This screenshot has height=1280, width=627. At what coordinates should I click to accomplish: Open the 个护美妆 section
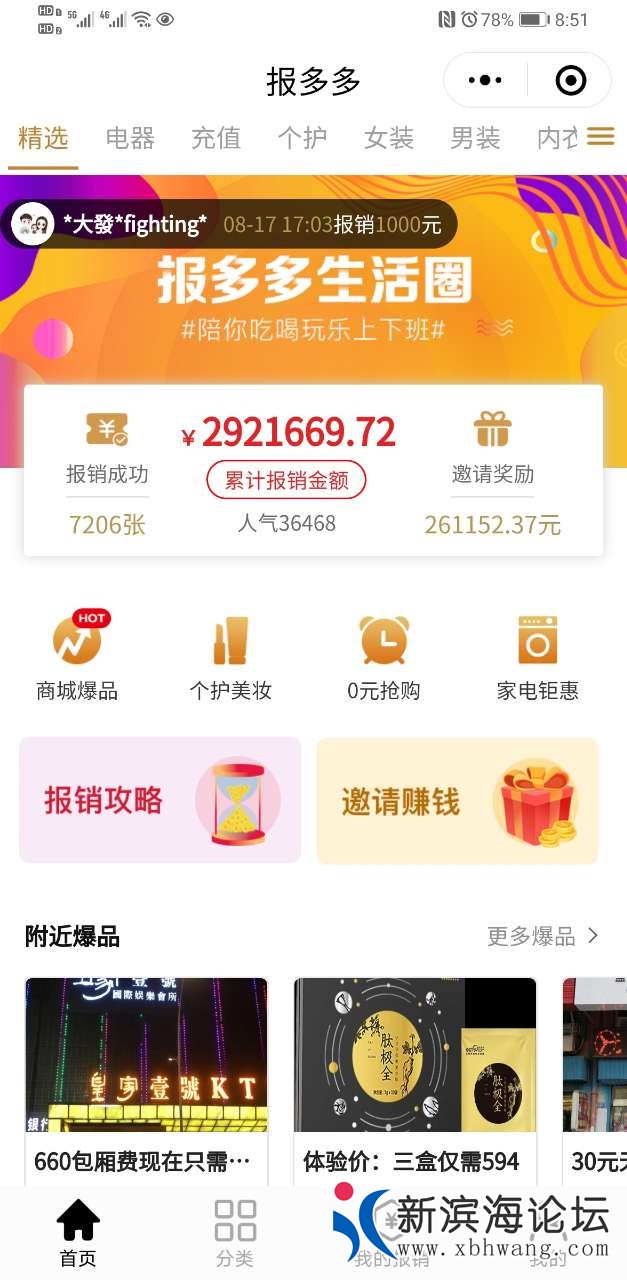click(231, 656)
